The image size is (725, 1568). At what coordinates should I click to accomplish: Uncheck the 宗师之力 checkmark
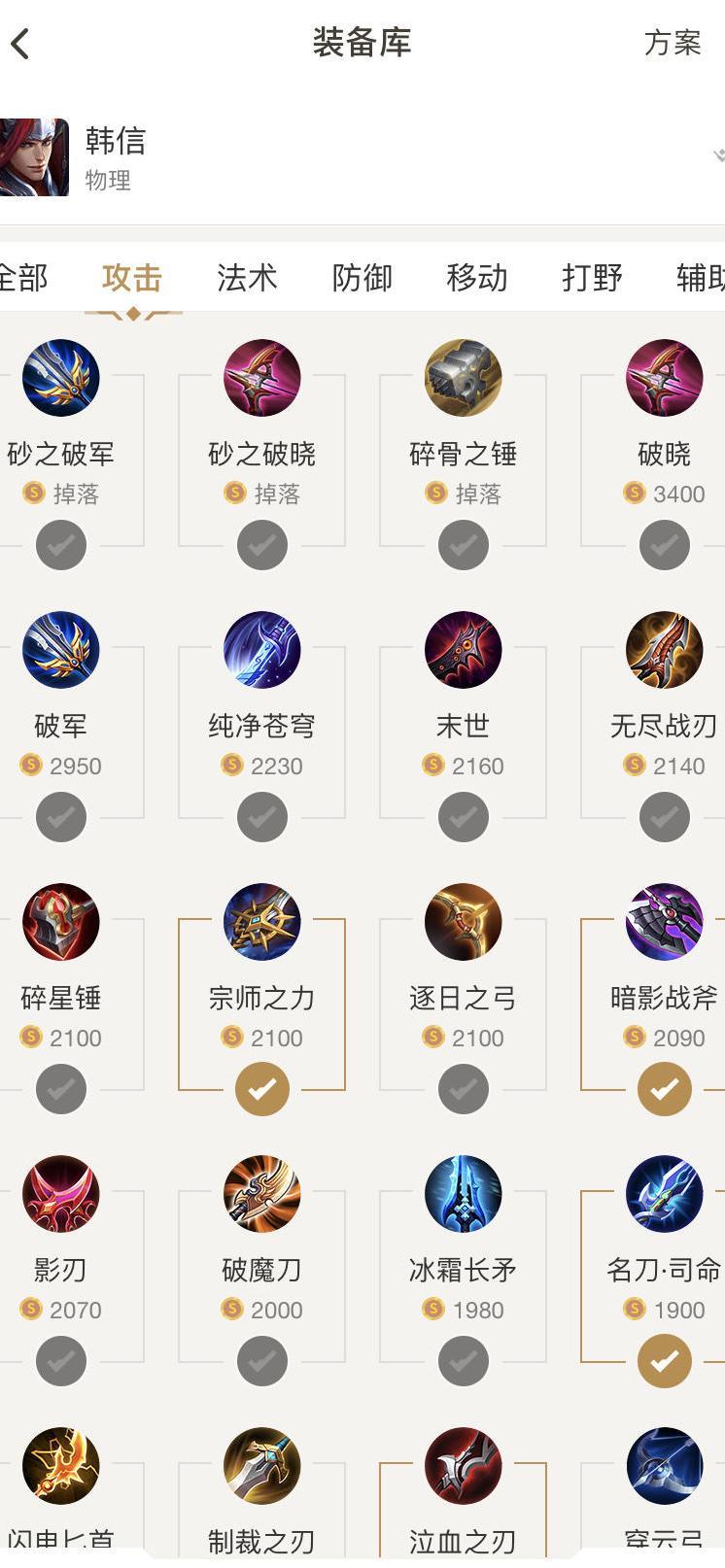pyautogui.click(x=262, y=1089)
